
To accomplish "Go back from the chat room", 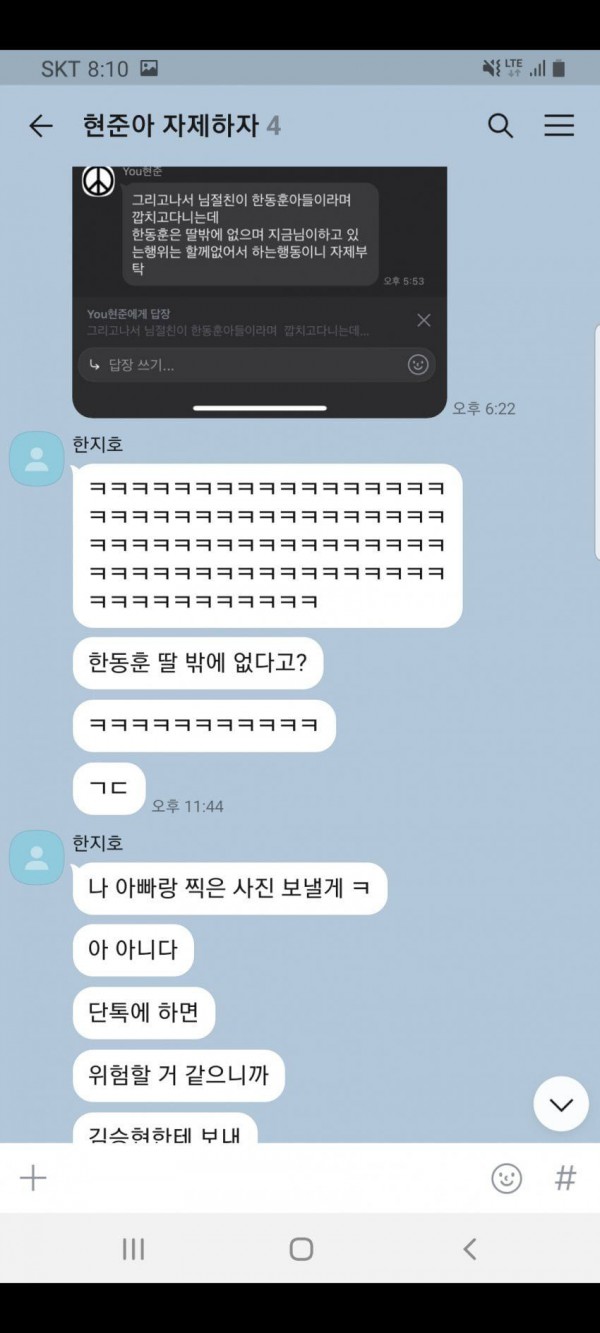I will (40, 126).
